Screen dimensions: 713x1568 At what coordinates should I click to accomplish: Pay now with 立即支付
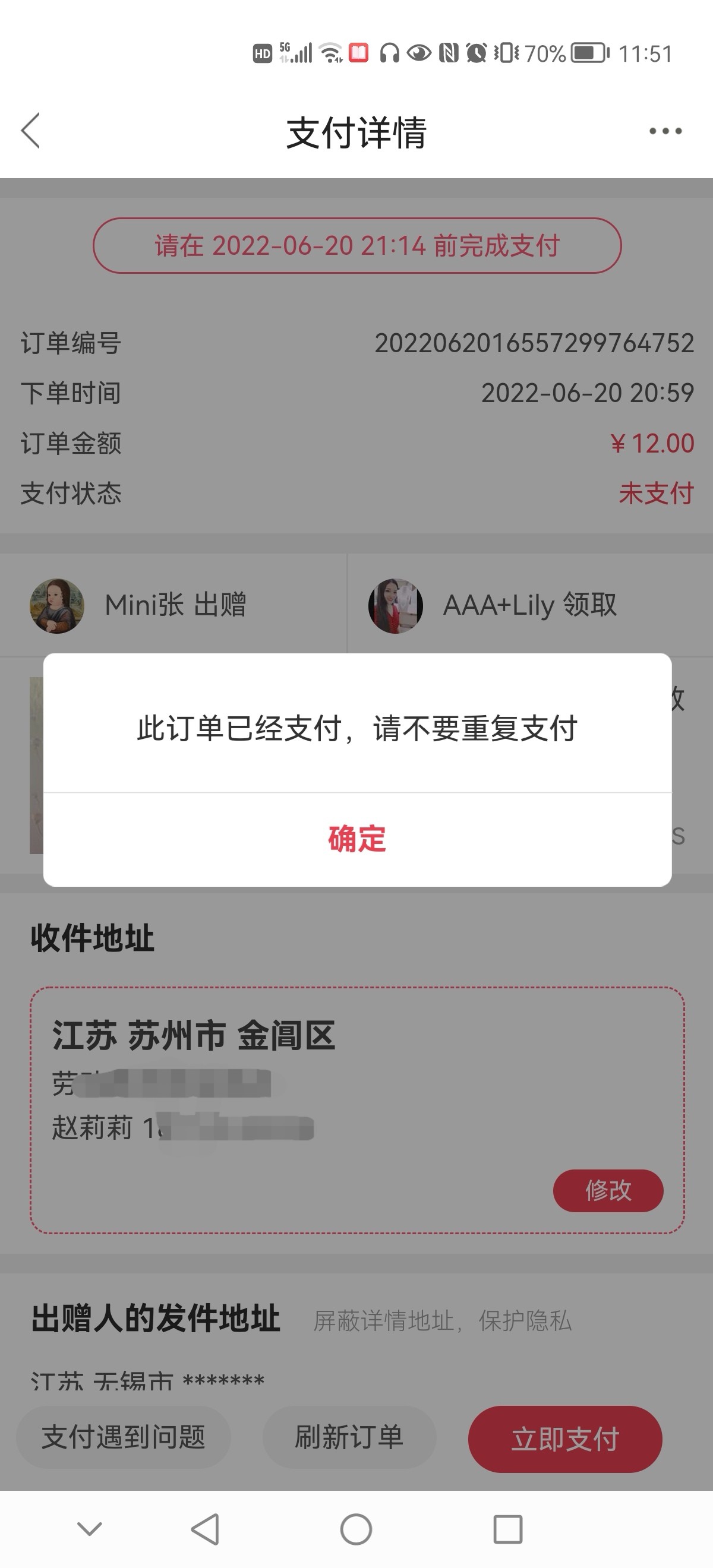pos(564,1439)
